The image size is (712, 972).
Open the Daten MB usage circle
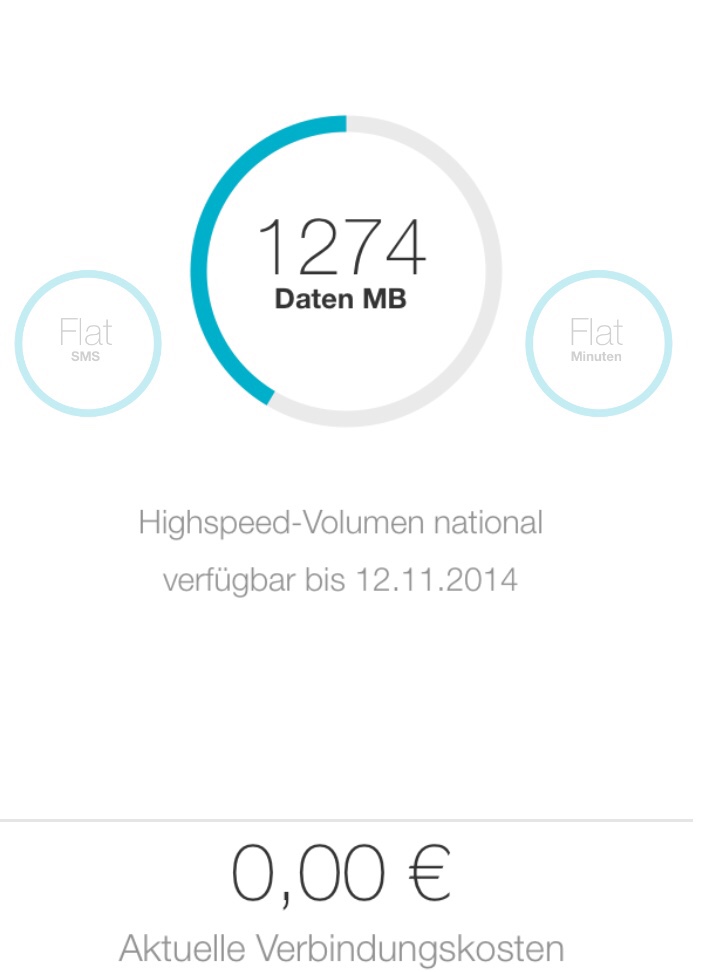point(345,270)
